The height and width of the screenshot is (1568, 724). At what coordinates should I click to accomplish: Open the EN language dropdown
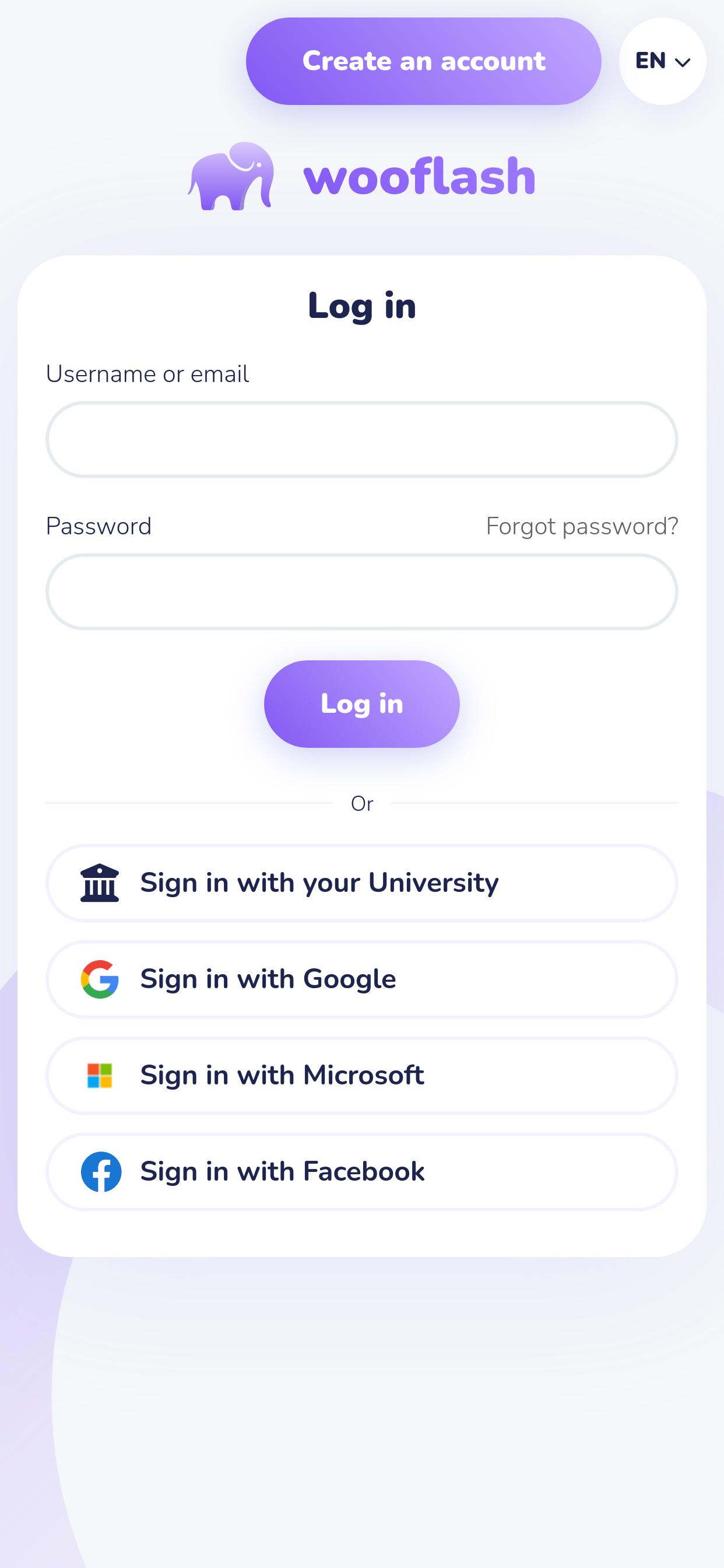[662, 61]
